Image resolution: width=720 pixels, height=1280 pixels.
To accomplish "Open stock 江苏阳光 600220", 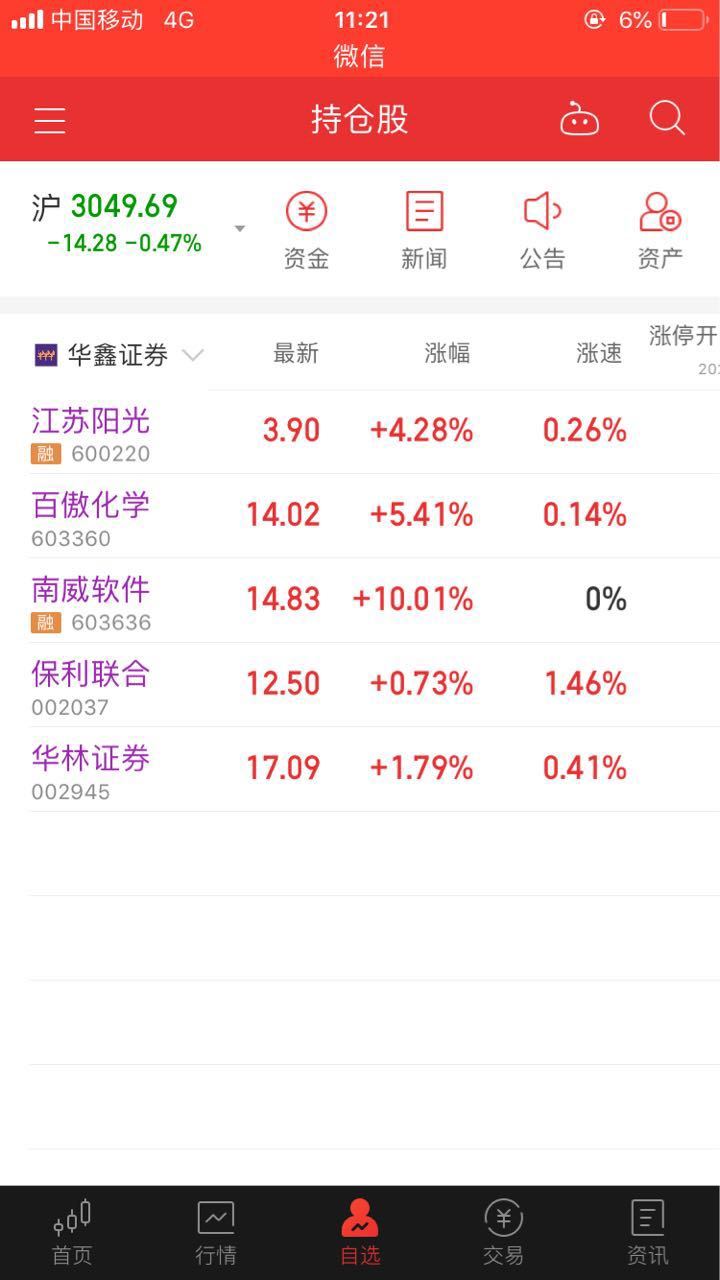I will (x=360, y=432).
